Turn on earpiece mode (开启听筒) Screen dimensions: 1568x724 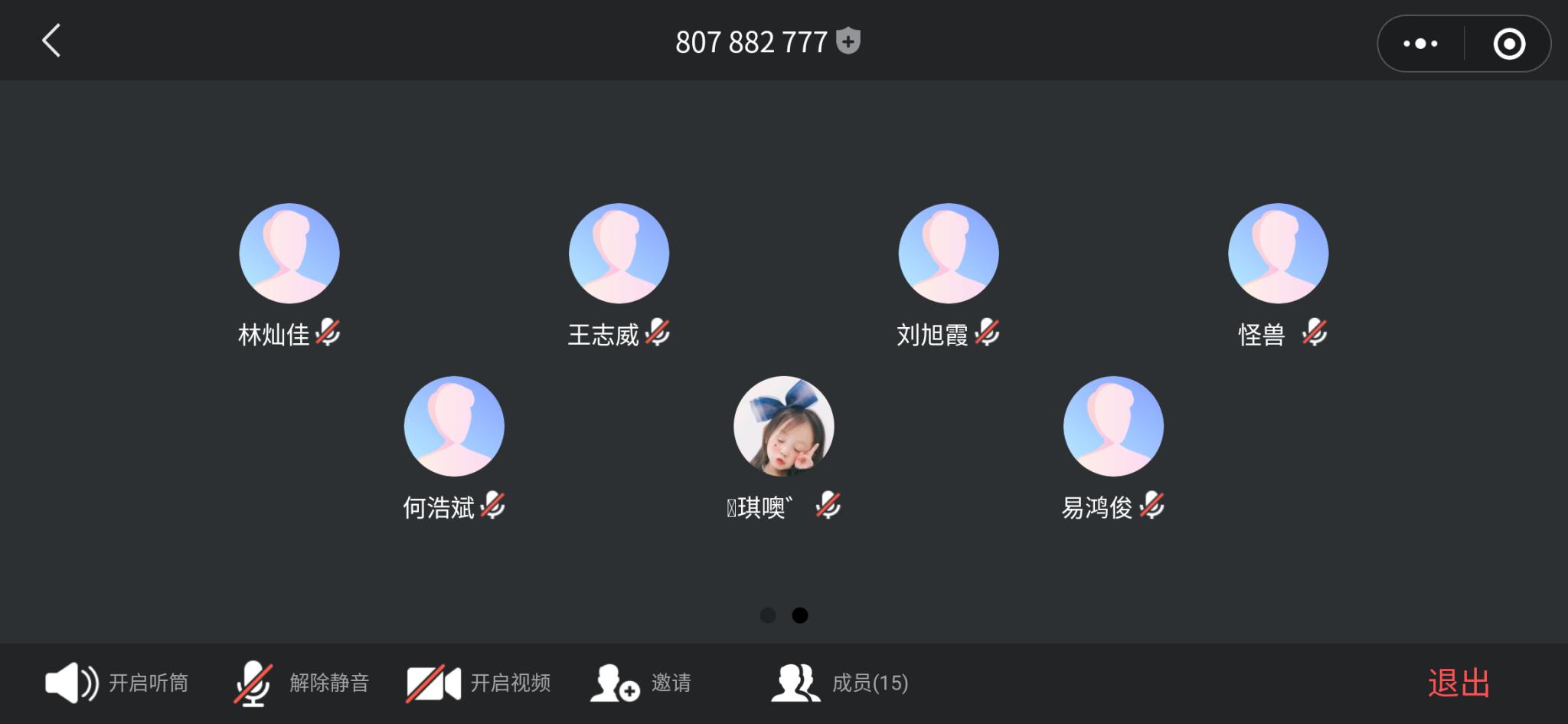pyautogui.click(x=117, y=683)
